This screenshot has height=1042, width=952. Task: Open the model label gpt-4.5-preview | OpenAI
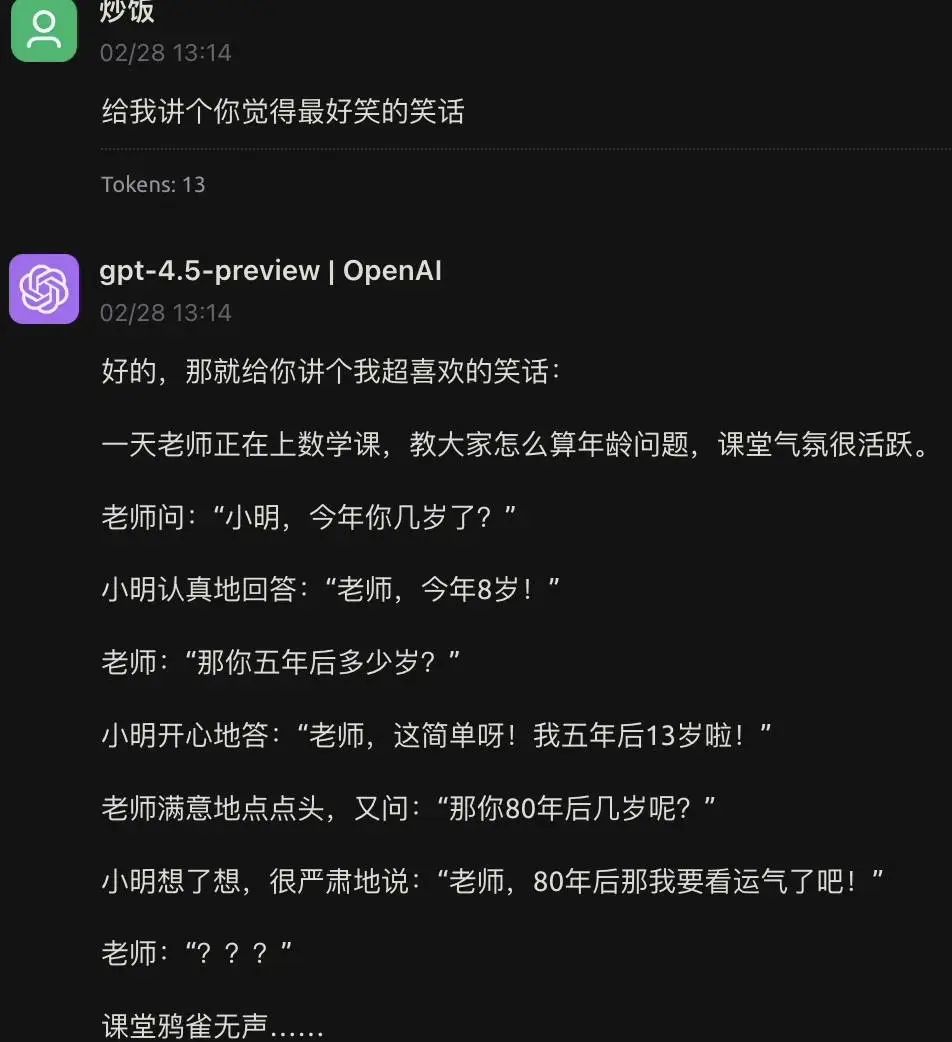click(x=272, y=270)
